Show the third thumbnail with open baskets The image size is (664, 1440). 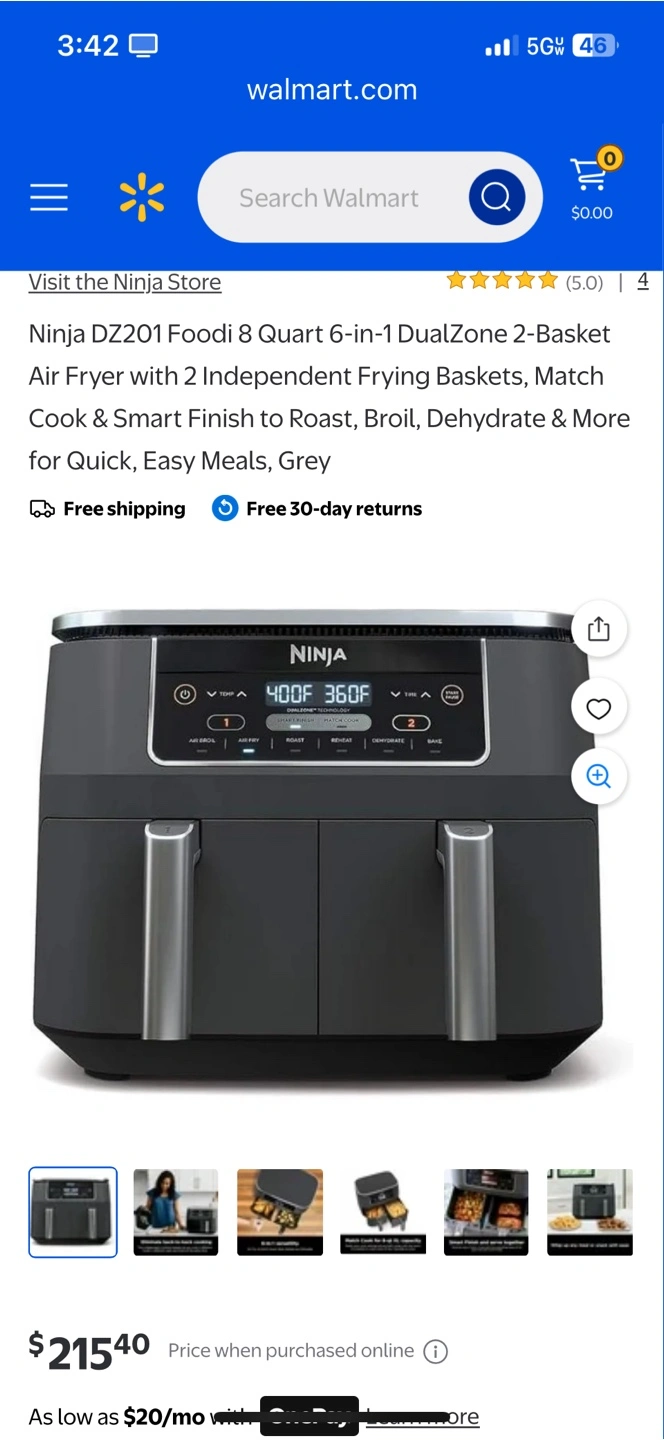(x=280, y=1212)
